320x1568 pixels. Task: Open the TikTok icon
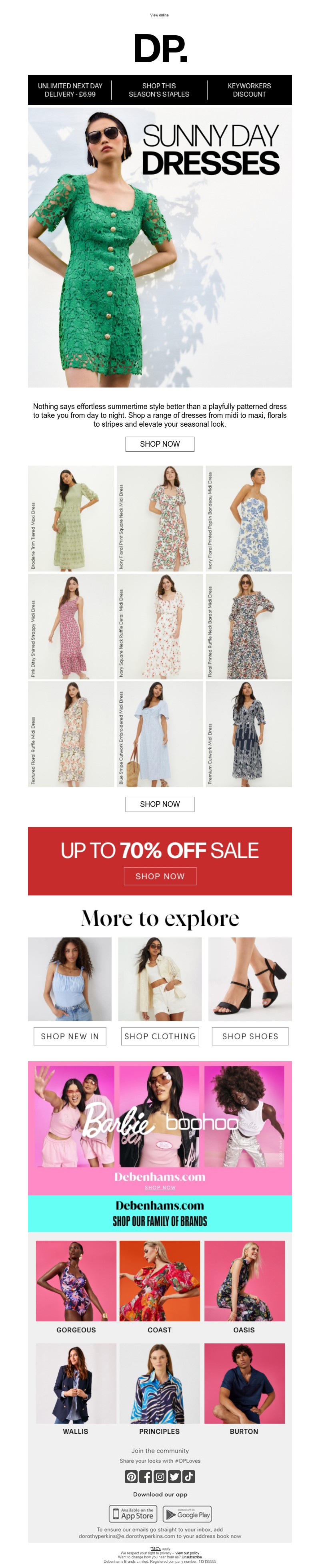point(189,1476)
